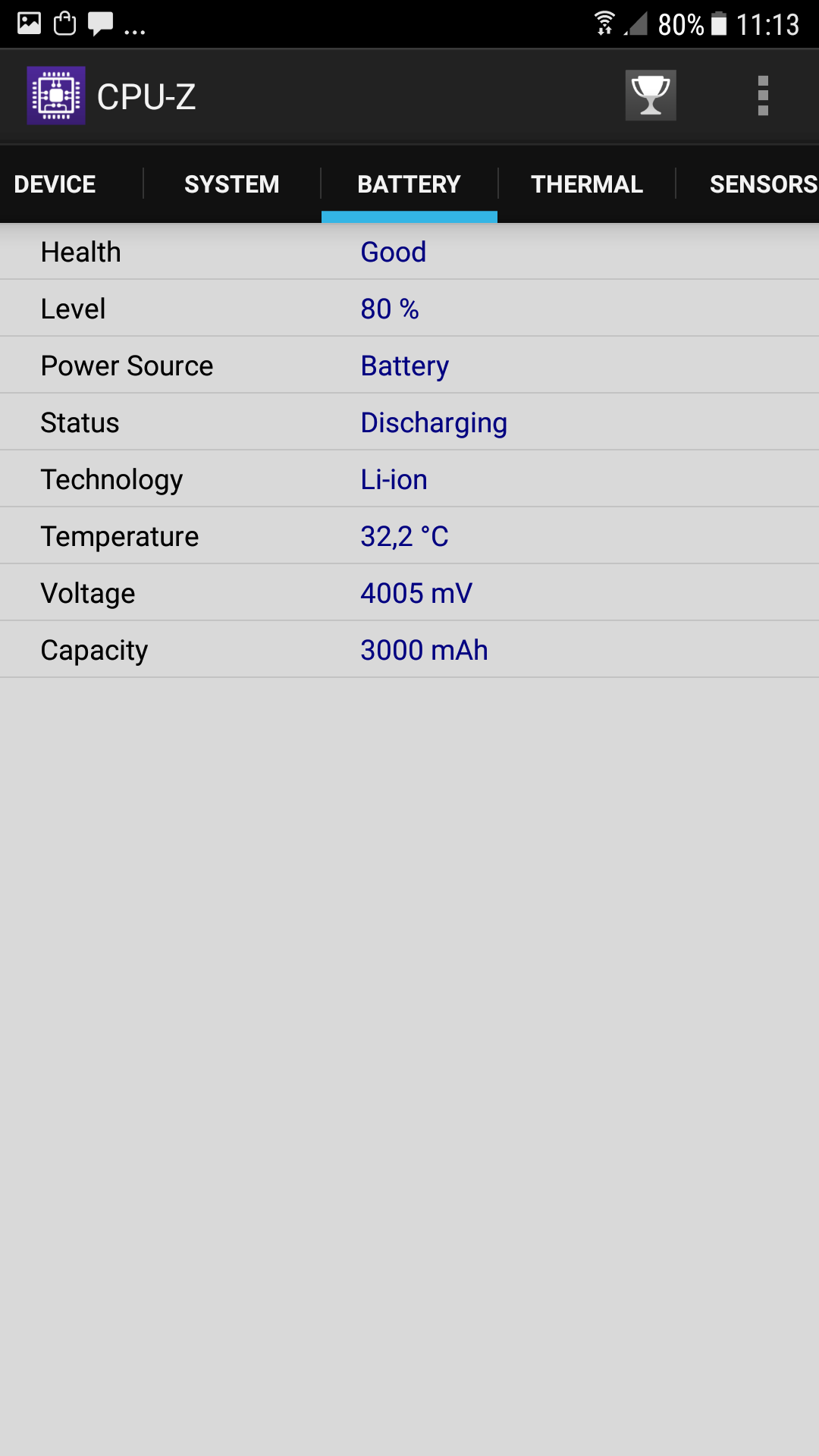Open the overflow menu

[763, 96]
